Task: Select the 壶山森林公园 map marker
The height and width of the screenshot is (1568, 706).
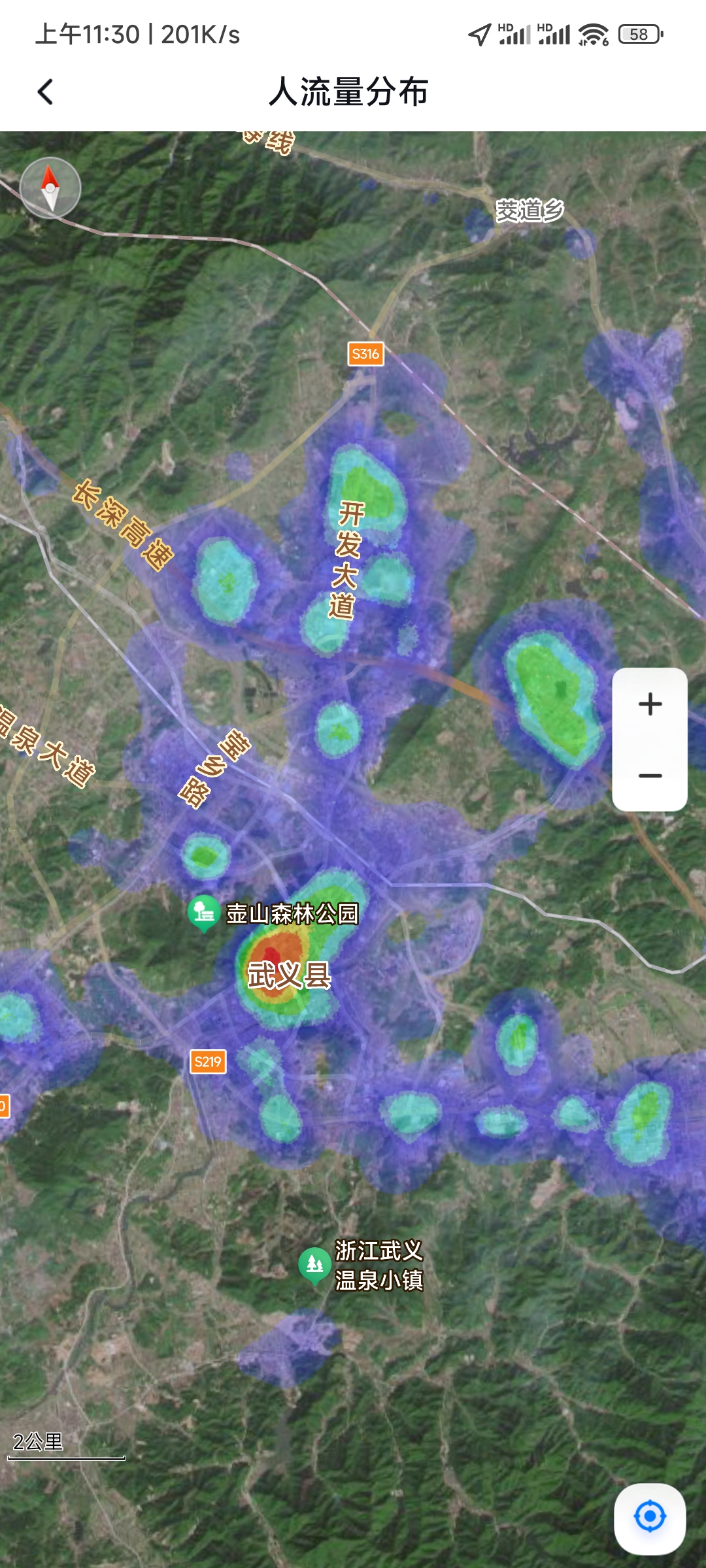Action: [x=204, y=912]
